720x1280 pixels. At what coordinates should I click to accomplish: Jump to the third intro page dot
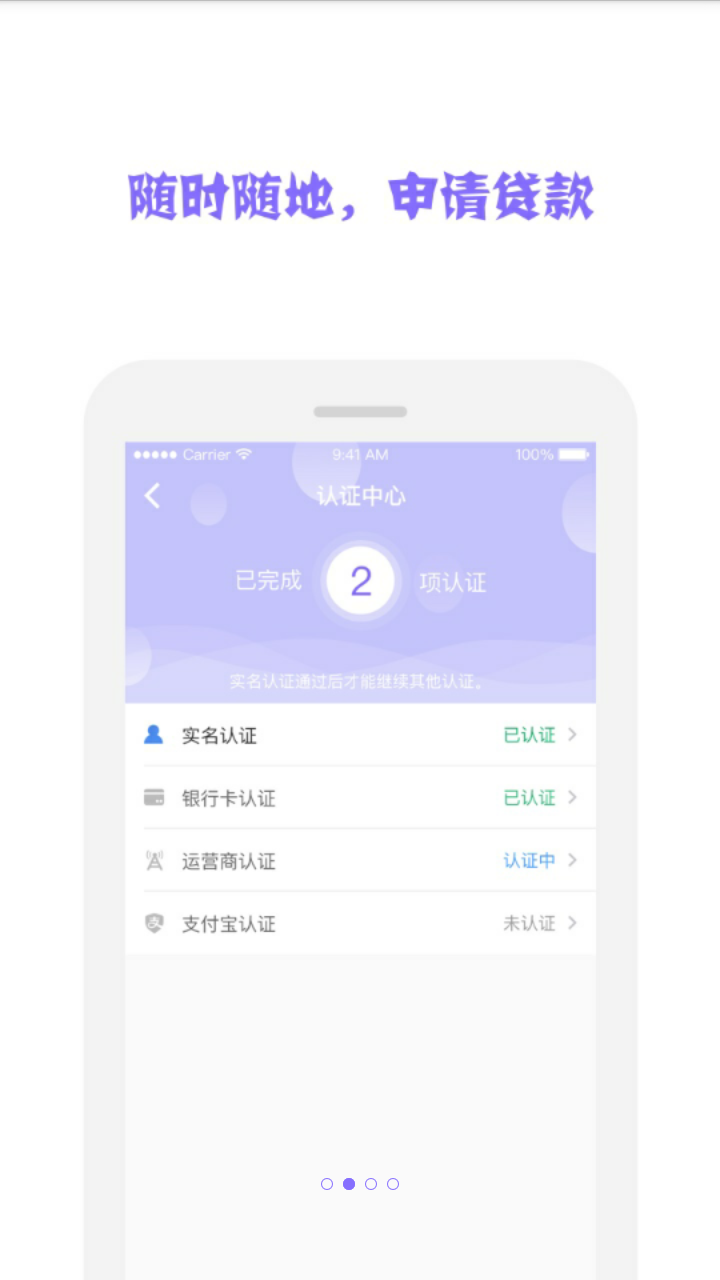point(371,1184)
